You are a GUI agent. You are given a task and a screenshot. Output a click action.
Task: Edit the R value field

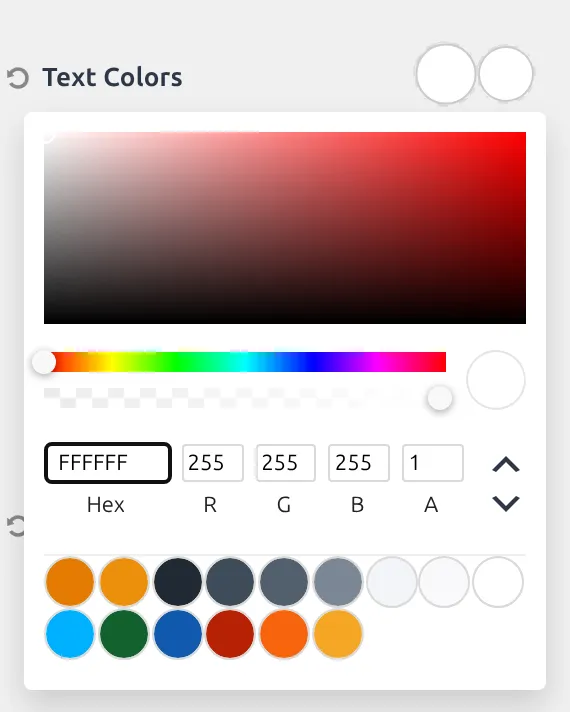click(x=213, y=463)
